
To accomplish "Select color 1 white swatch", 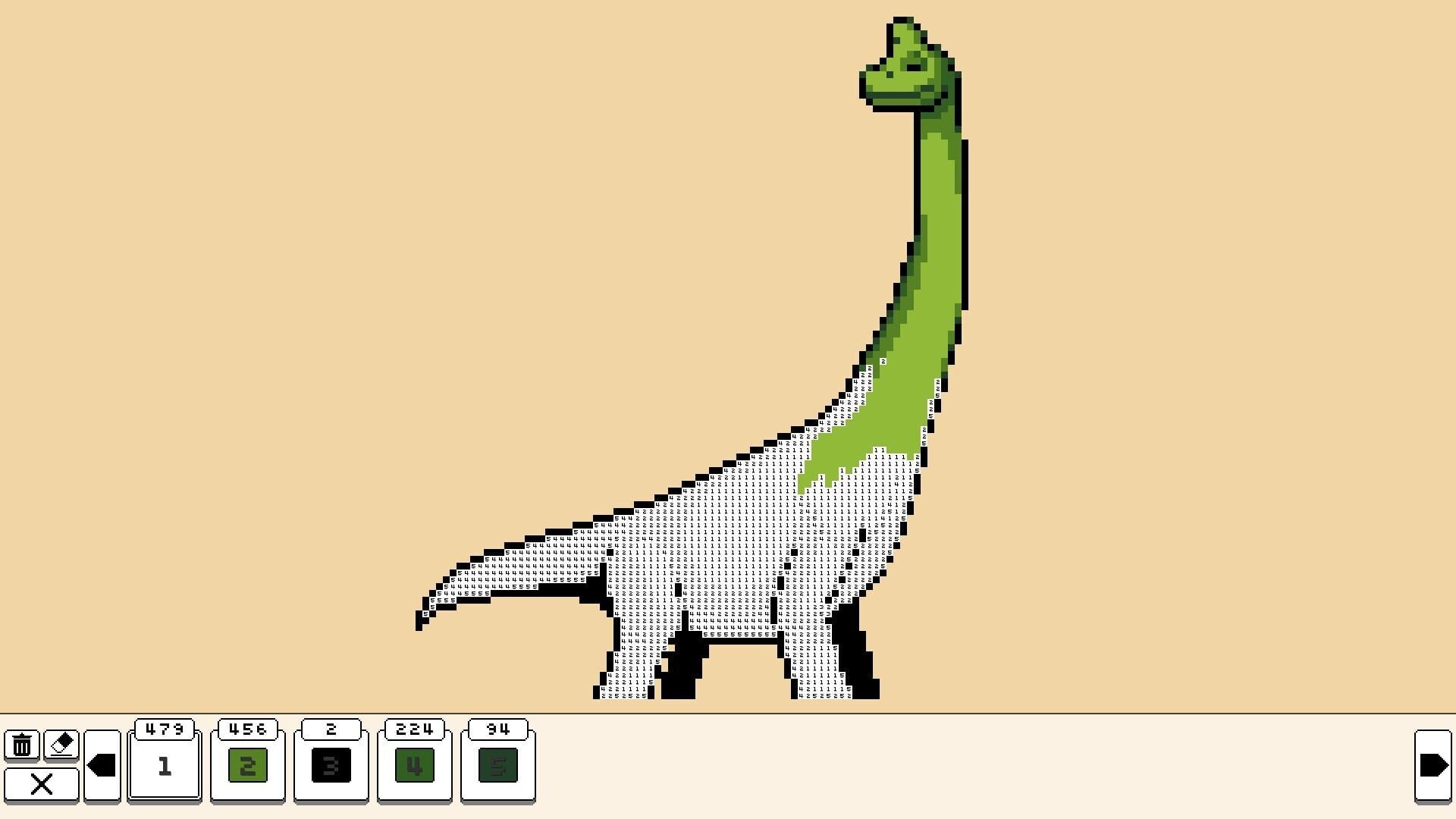I will click(165, 766).
